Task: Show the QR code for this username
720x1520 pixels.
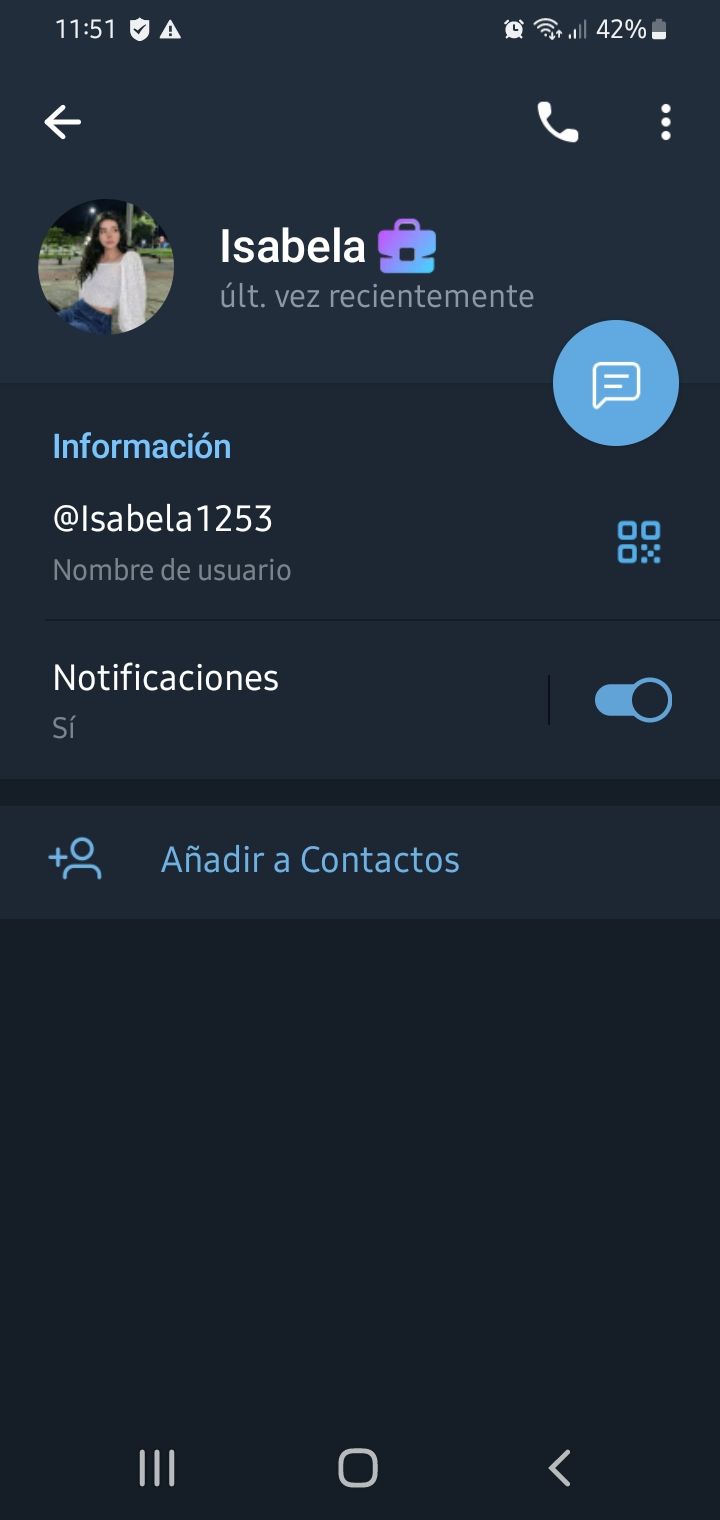Action: [x=639, y=542]
